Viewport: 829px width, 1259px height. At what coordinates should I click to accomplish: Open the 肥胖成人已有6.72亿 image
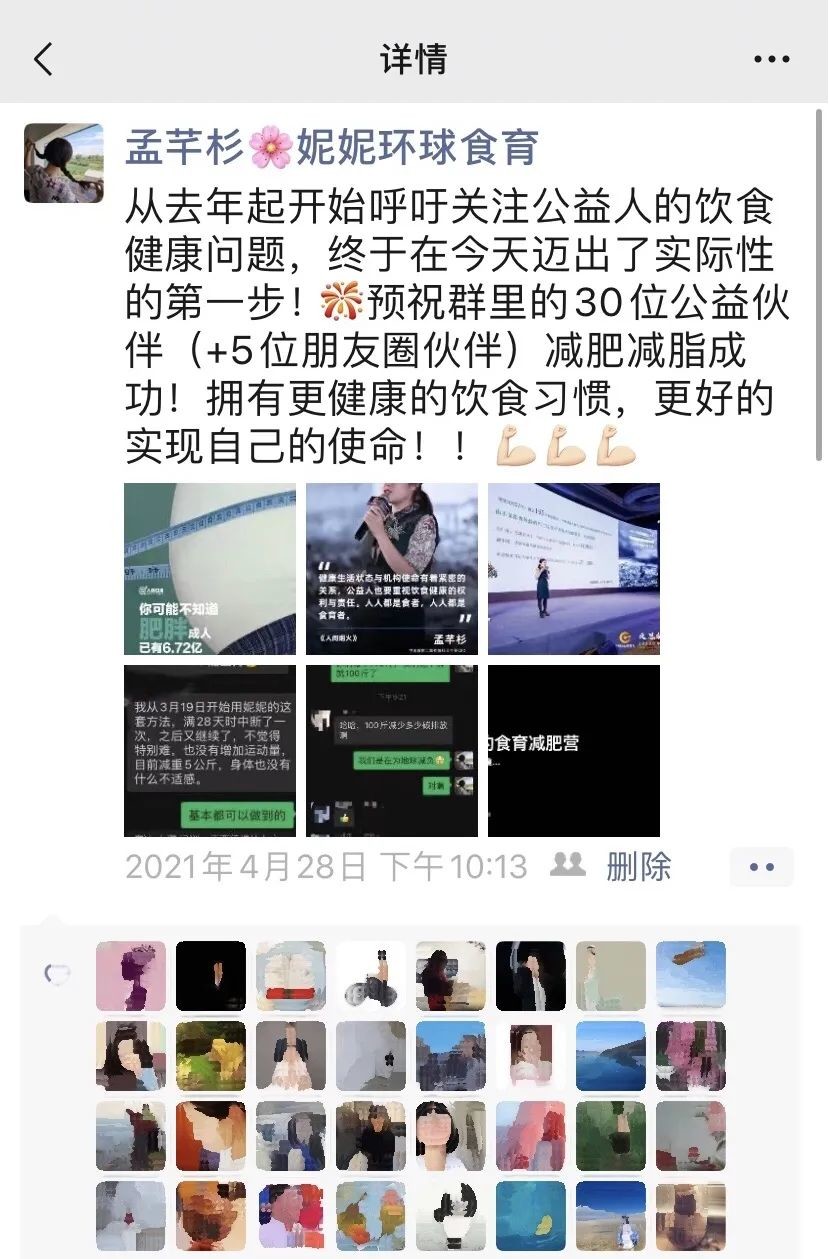coord(210,569)
